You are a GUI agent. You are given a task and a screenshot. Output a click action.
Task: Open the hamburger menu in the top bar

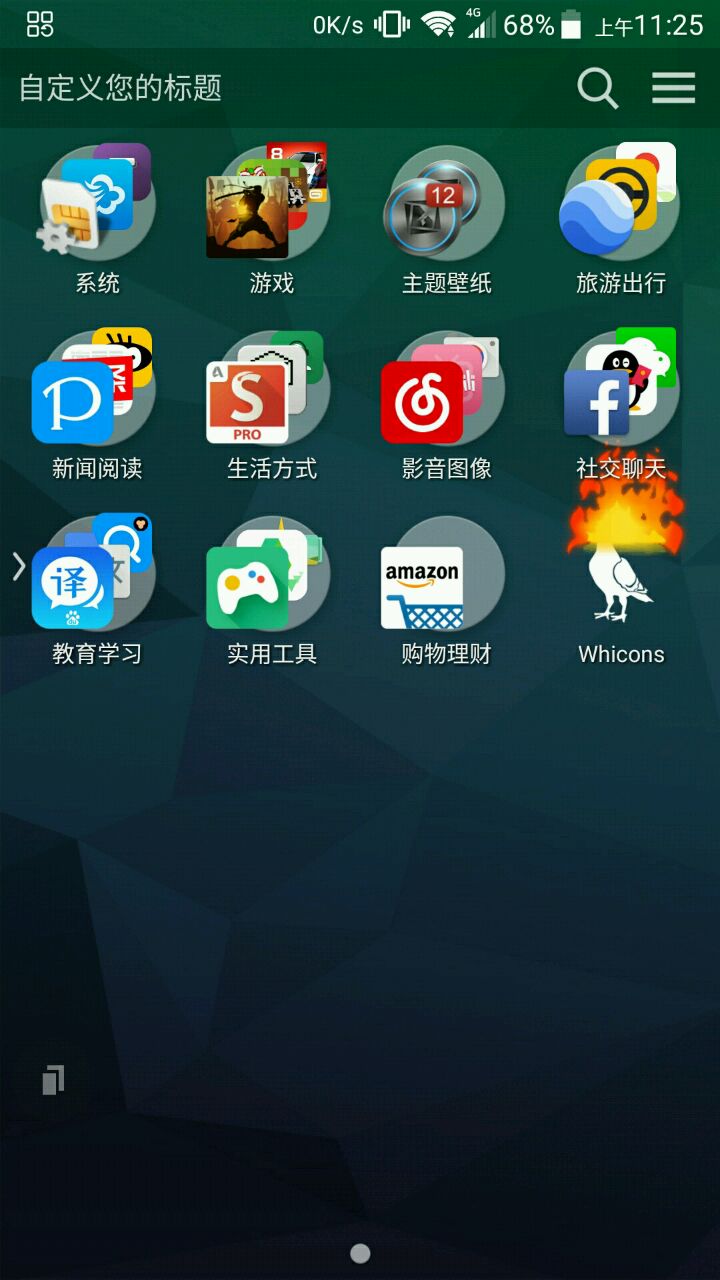tap(673, 89)
